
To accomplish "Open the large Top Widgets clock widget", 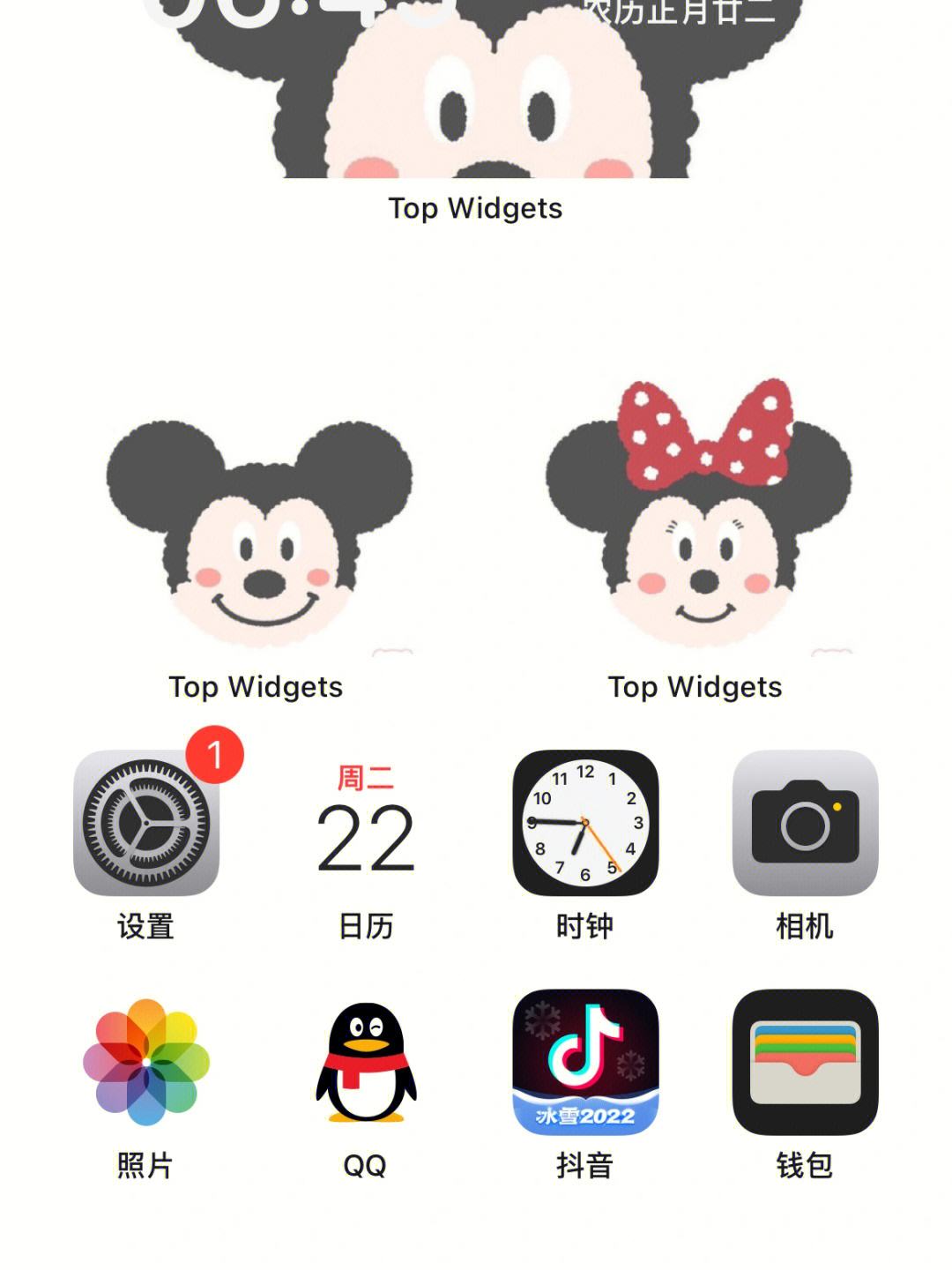I will (x=476, y=88).
